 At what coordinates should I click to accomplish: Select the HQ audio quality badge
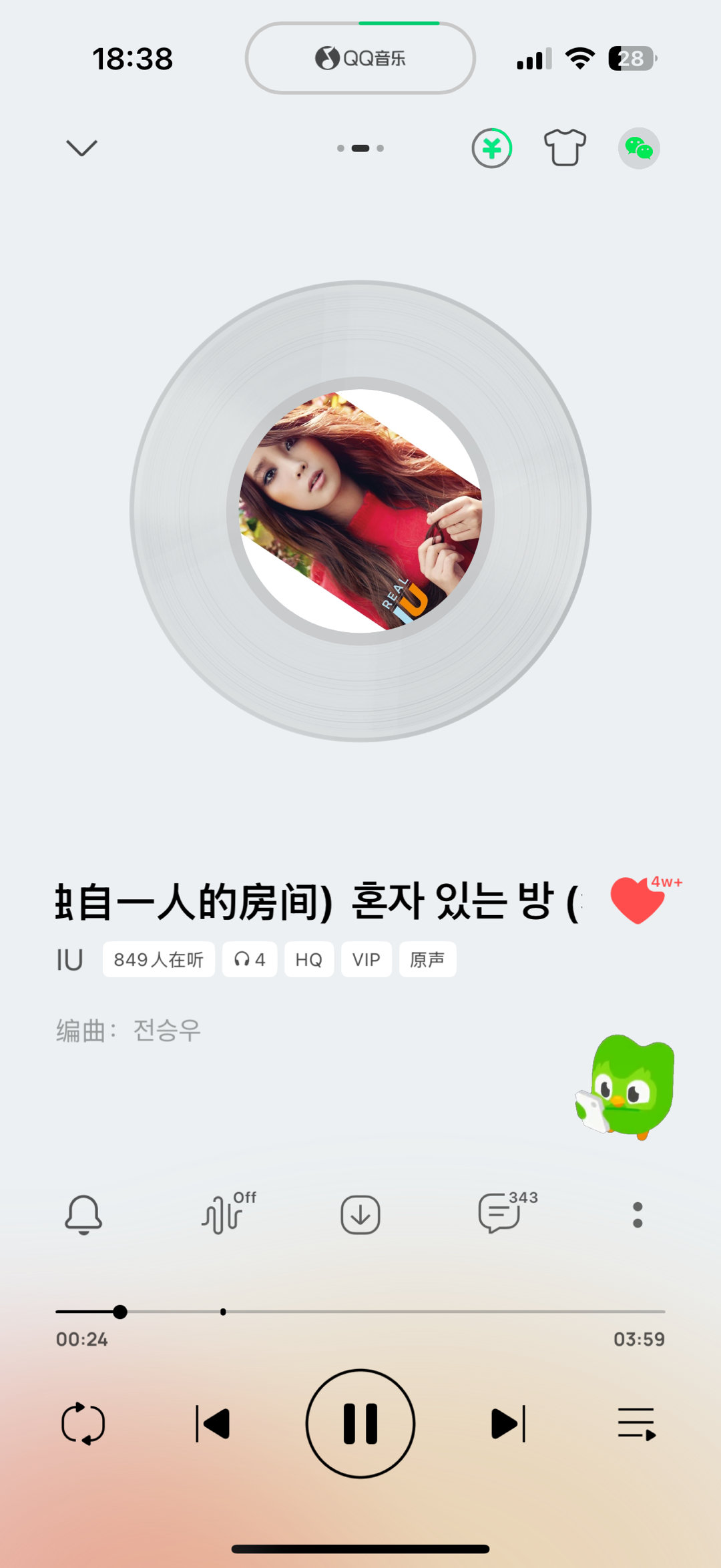[x=308, y=959]
